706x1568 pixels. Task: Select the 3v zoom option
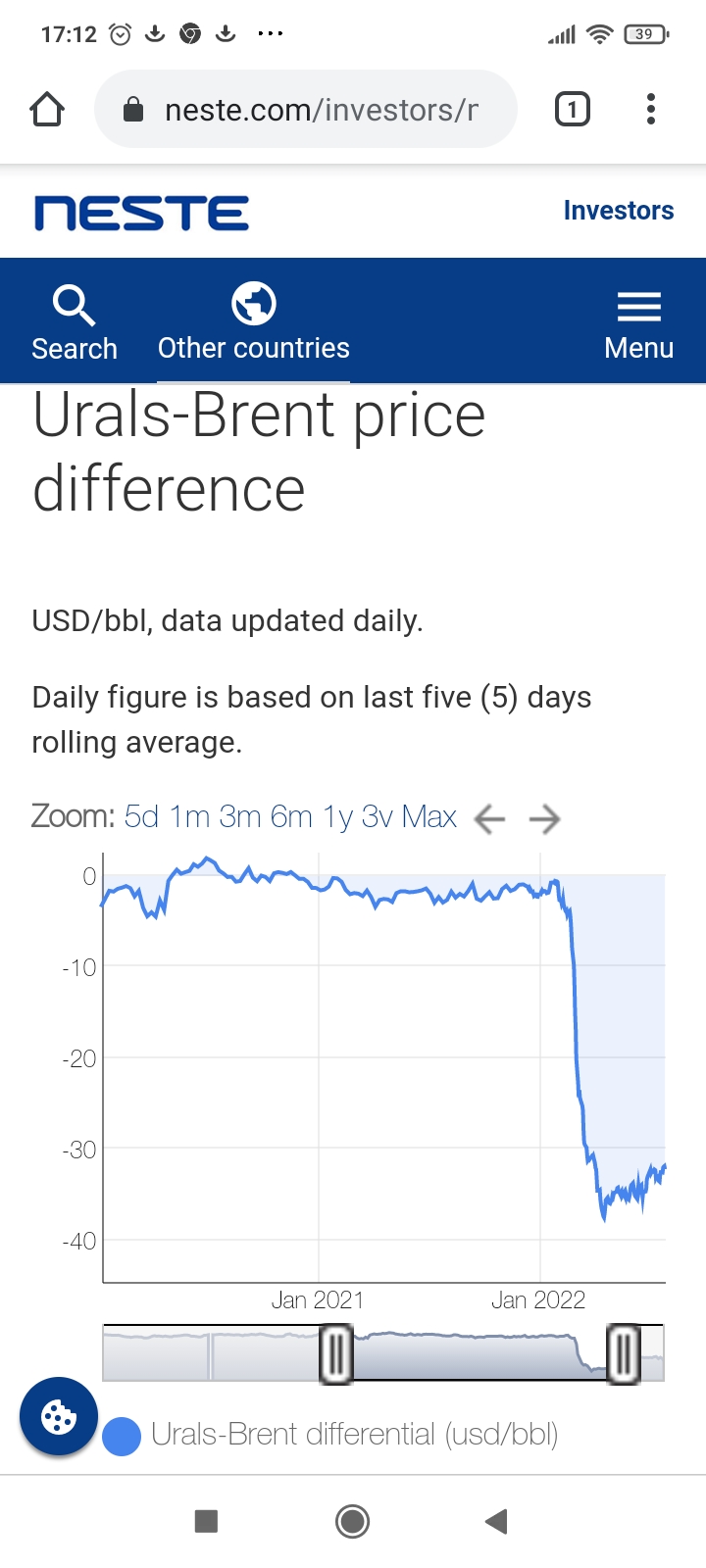378,817
